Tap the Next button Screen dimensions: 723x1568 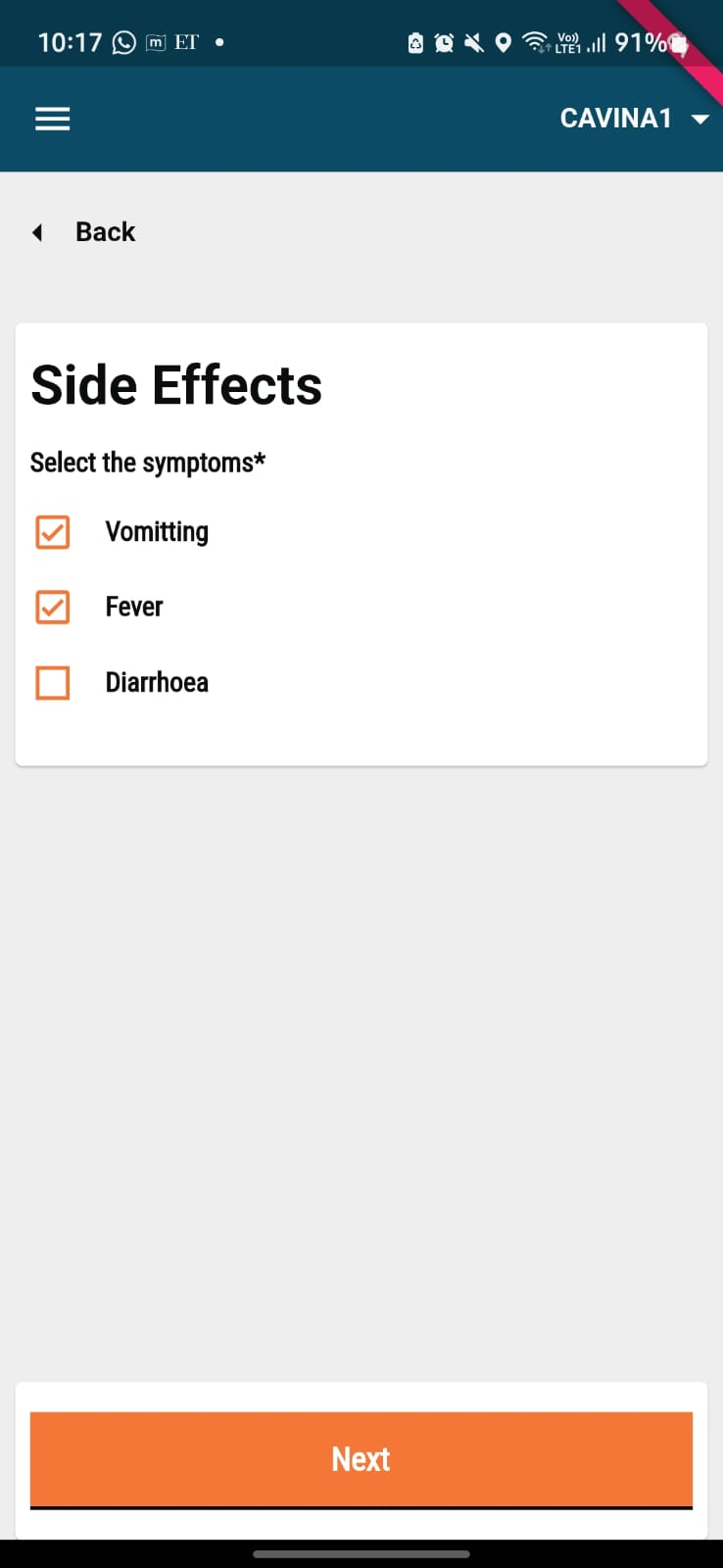pos(361,1459)
